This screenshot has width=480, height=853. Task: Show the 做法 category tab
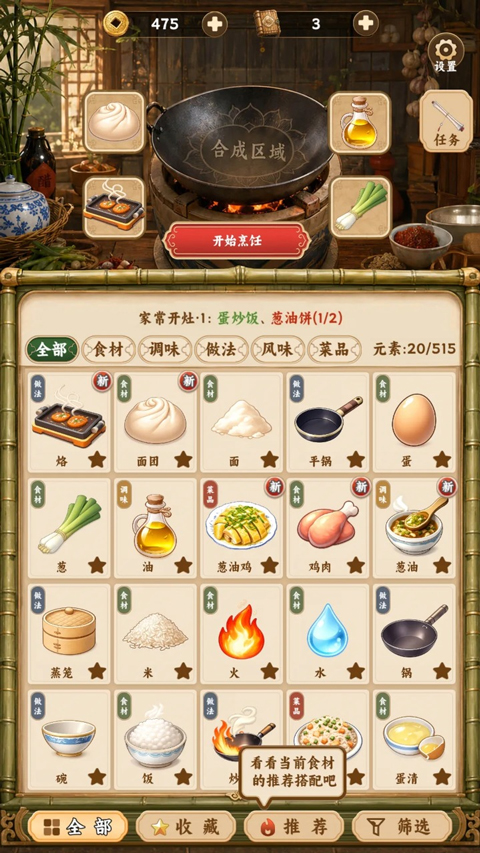click(221, 349)
